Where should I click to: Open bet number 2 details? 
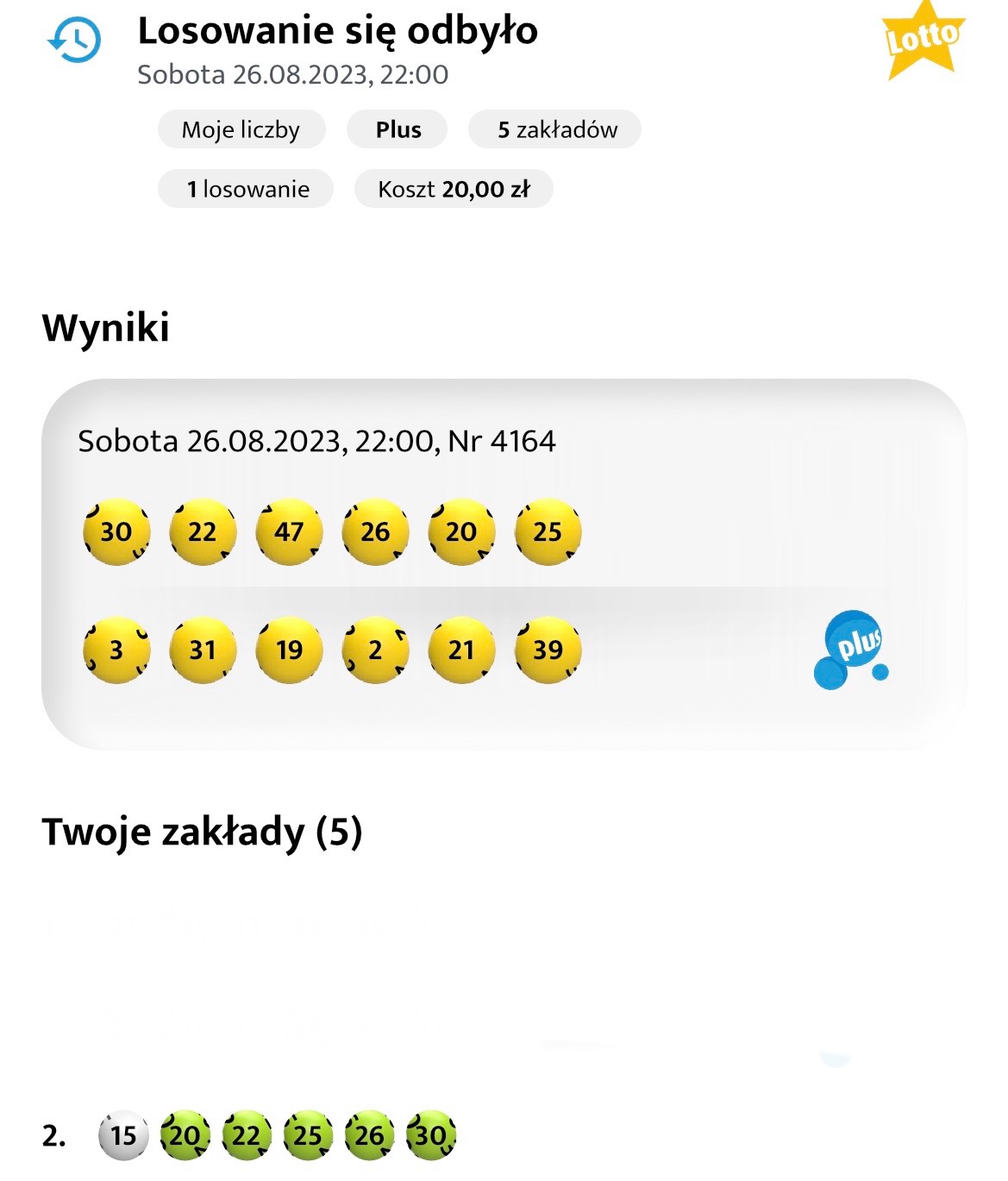(276, 1135)
